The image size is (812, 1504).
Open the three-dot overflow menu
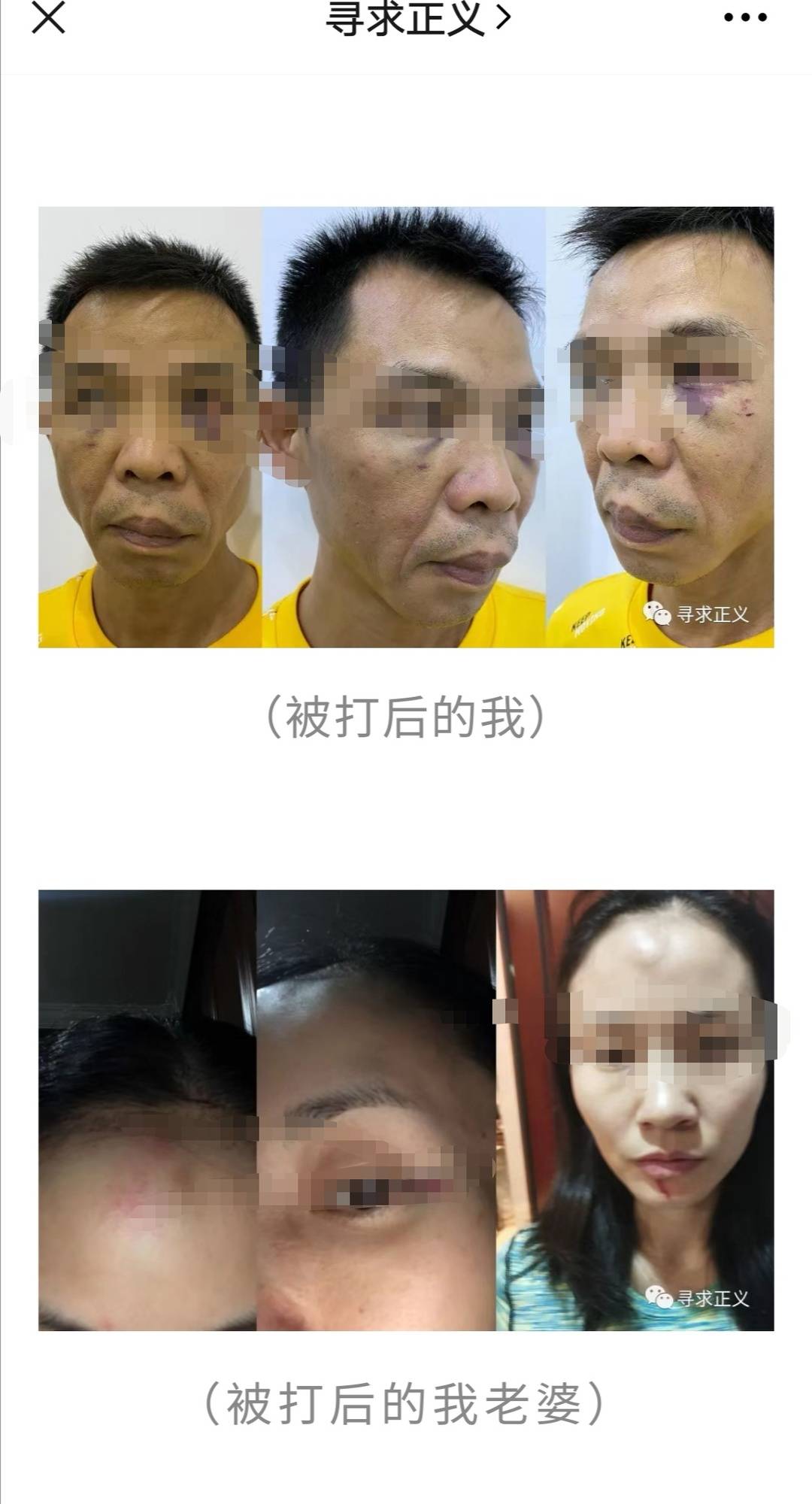point(744,18)
